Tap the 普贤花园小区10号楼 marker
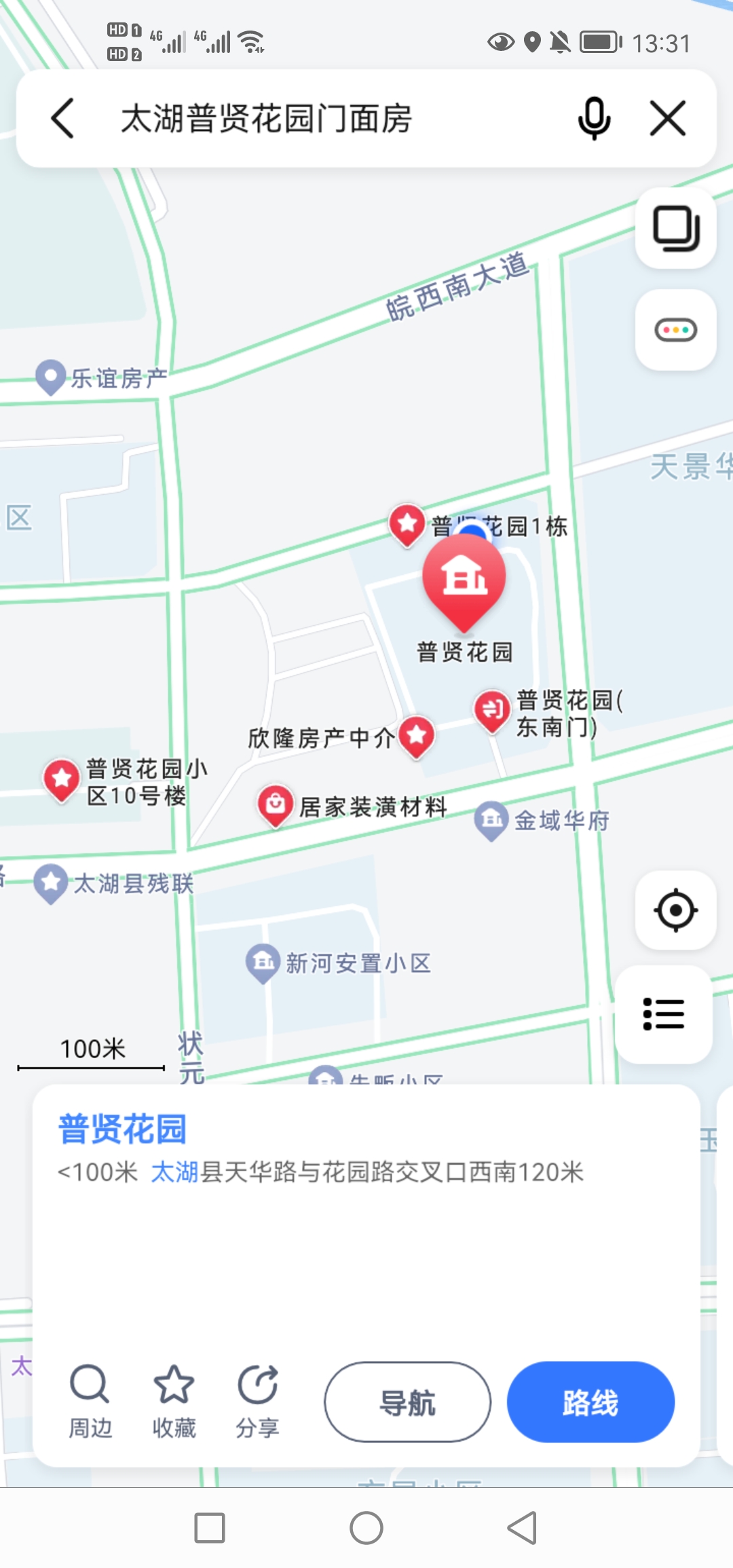Image resolution: width=733 pixels, height=1568 pixels. coord(62,779)
